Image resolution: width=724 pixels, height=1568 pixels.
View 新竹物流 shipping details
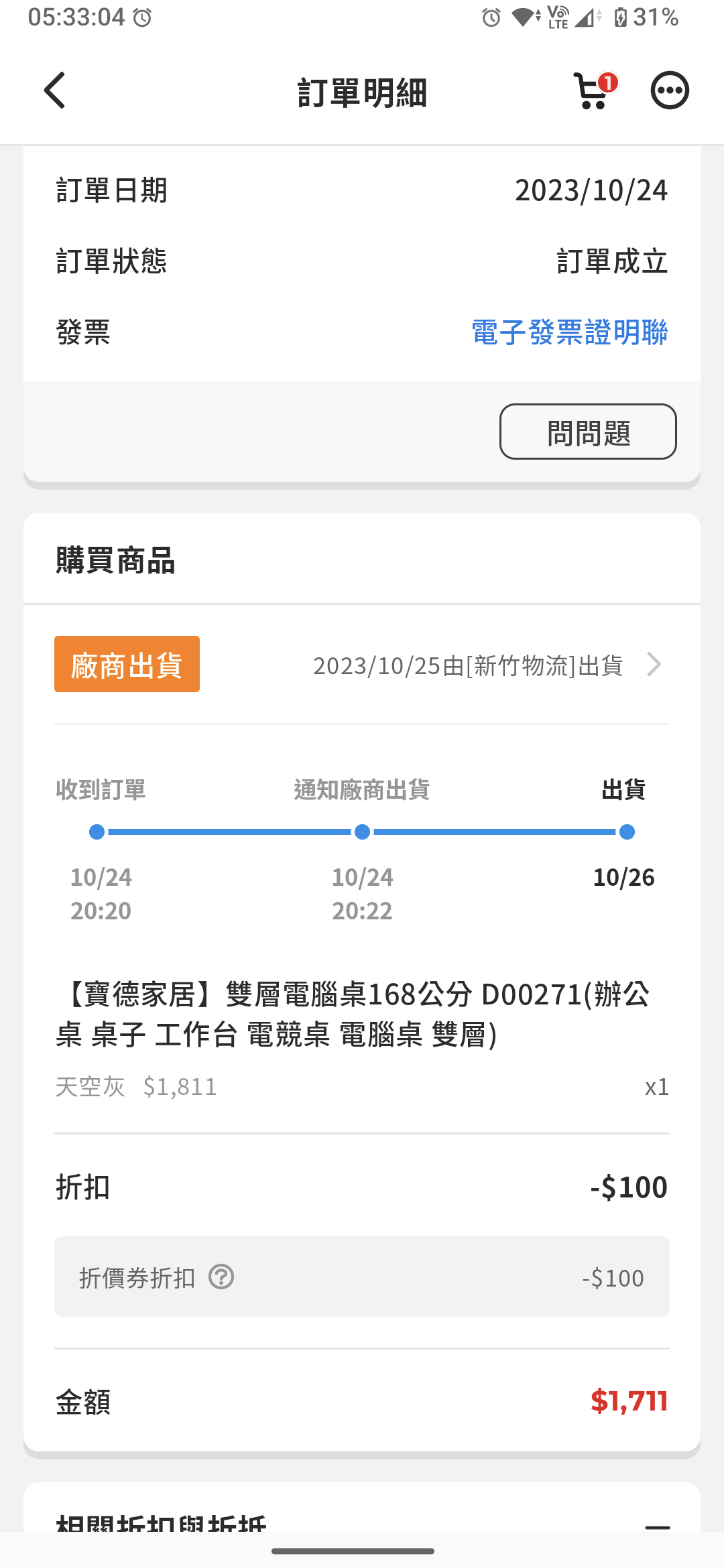487,665
